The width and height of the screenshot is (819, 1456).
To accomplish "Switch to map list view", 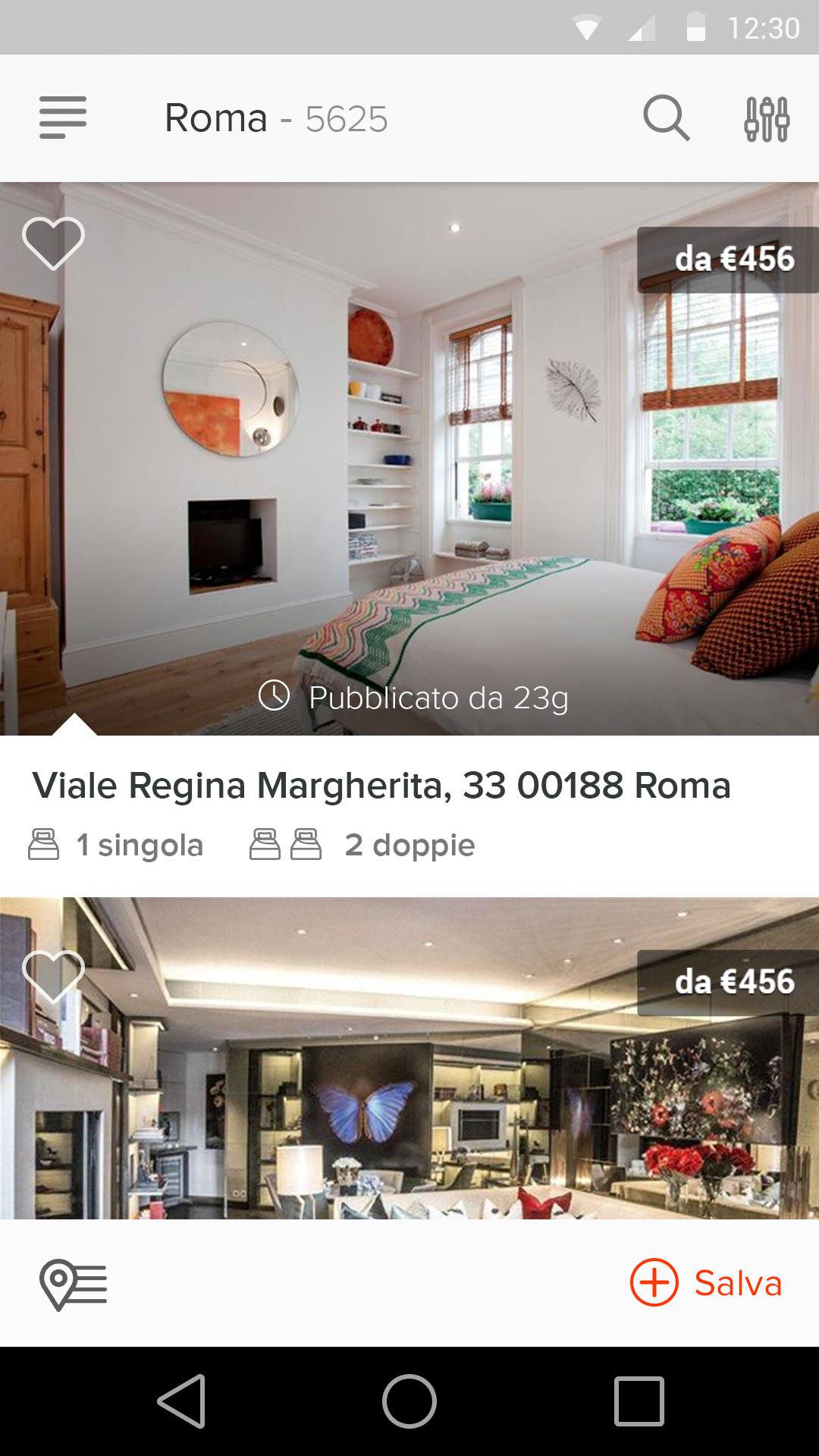I will tap(74, 1284).
